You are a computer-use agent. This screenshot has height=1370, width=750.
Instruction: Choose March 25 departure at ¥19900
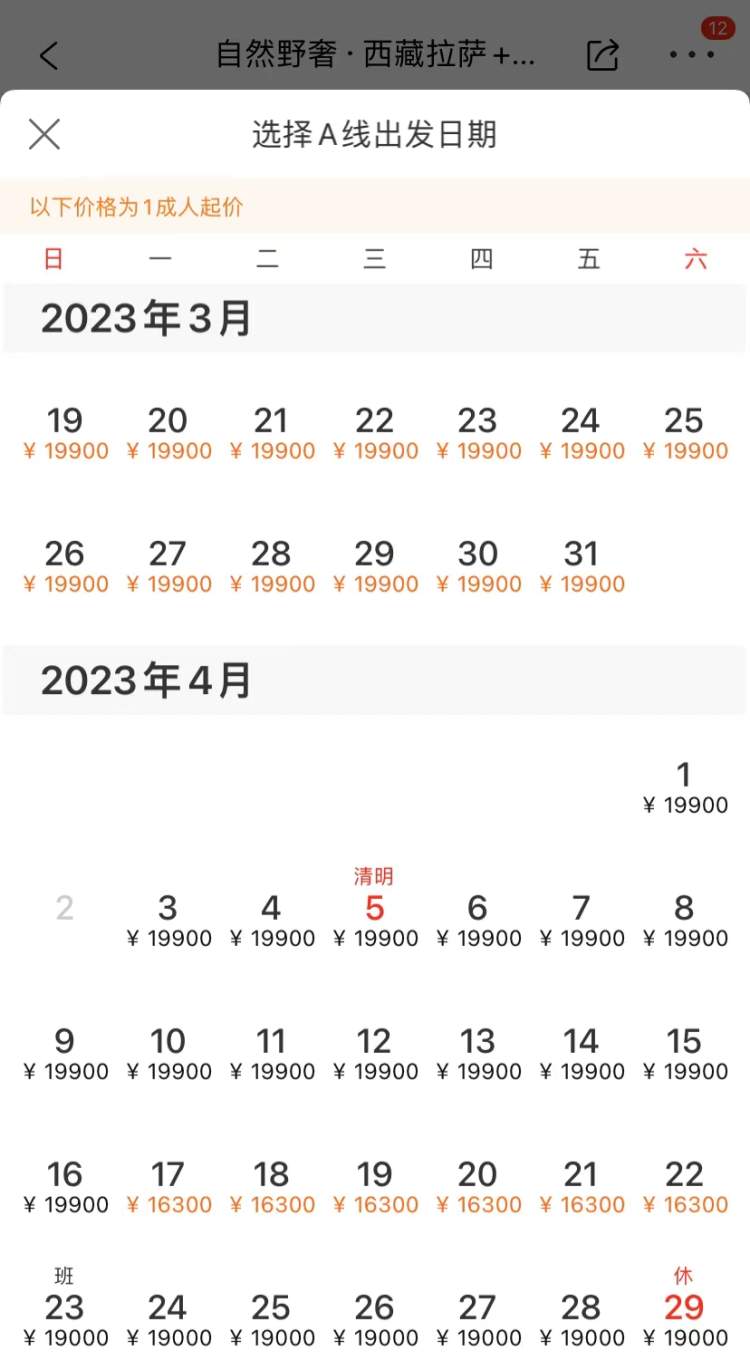tap(684, 433)
